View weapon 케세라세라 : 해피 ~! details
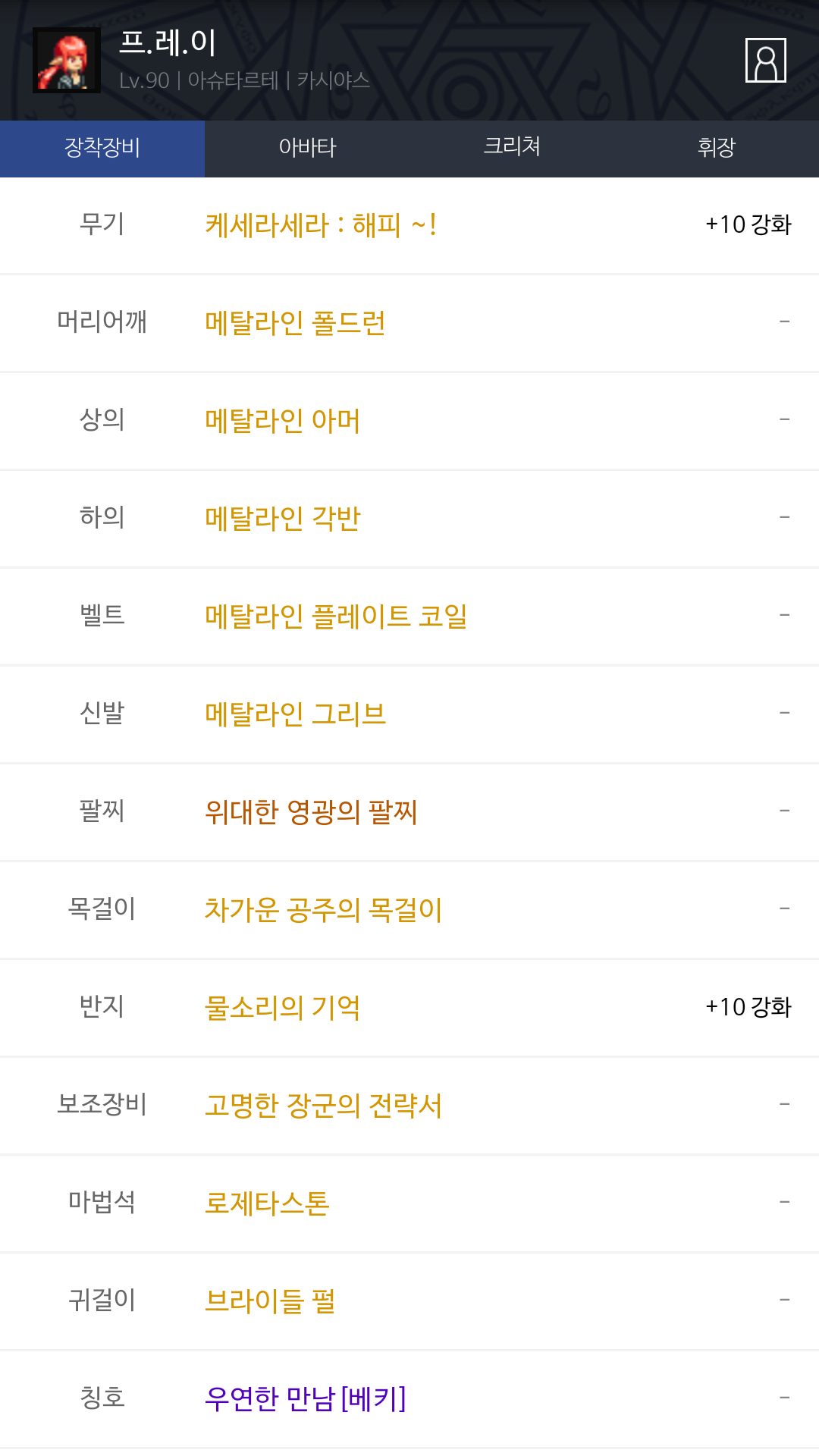 pos(321,225)
